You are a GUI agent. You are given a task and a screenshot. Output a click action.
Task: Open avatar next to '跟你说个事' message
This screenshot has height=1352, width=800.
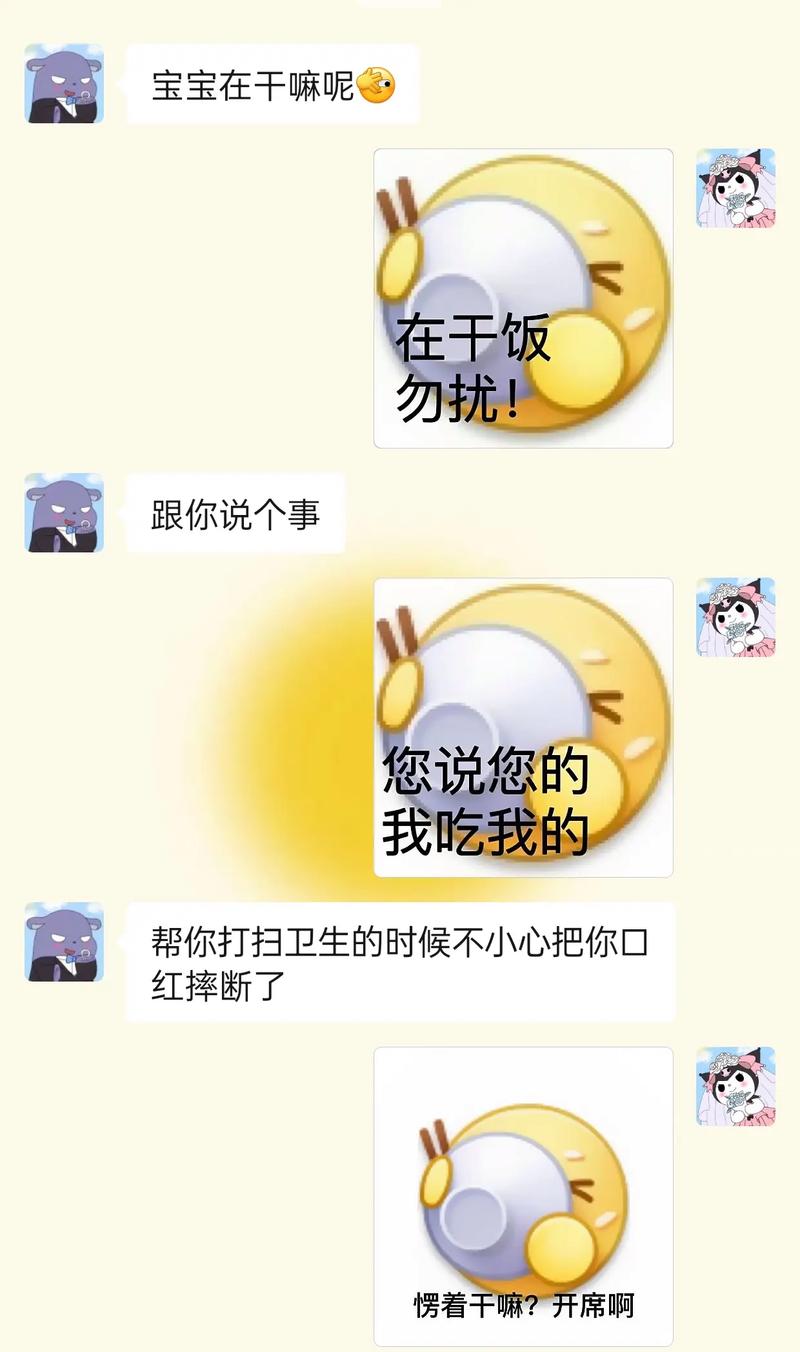pyautogui.click(x=64, y=512)
